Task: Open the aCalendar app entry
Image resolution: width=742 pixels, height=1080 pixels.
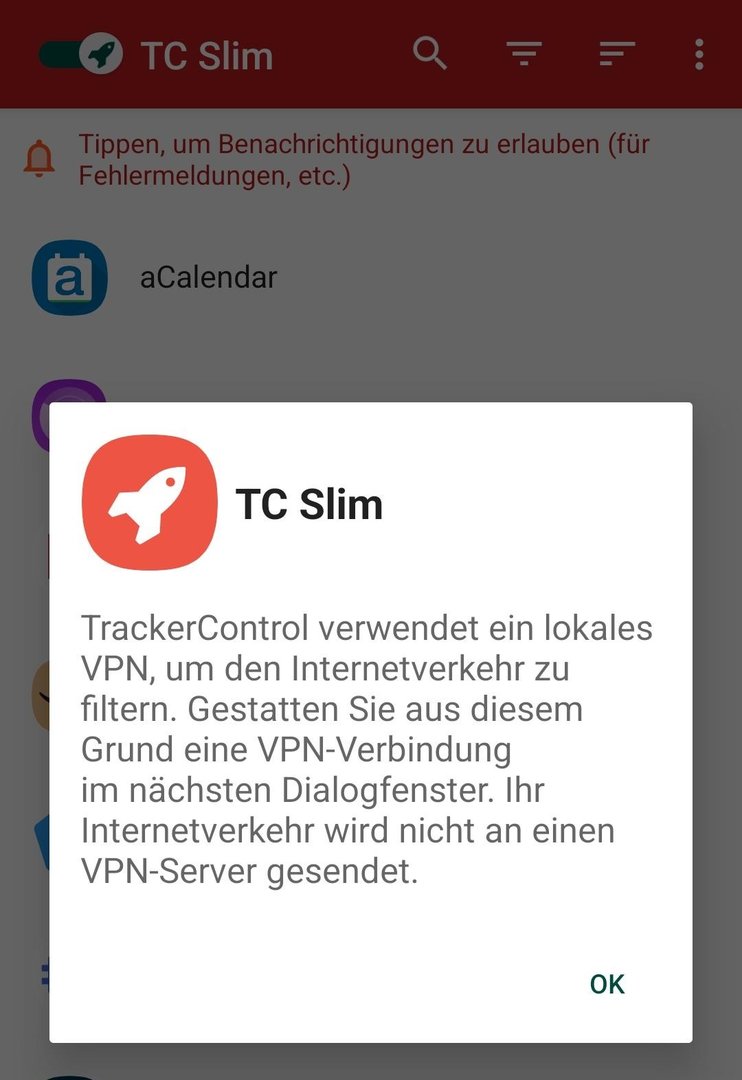Action: [x=208, y=277]
